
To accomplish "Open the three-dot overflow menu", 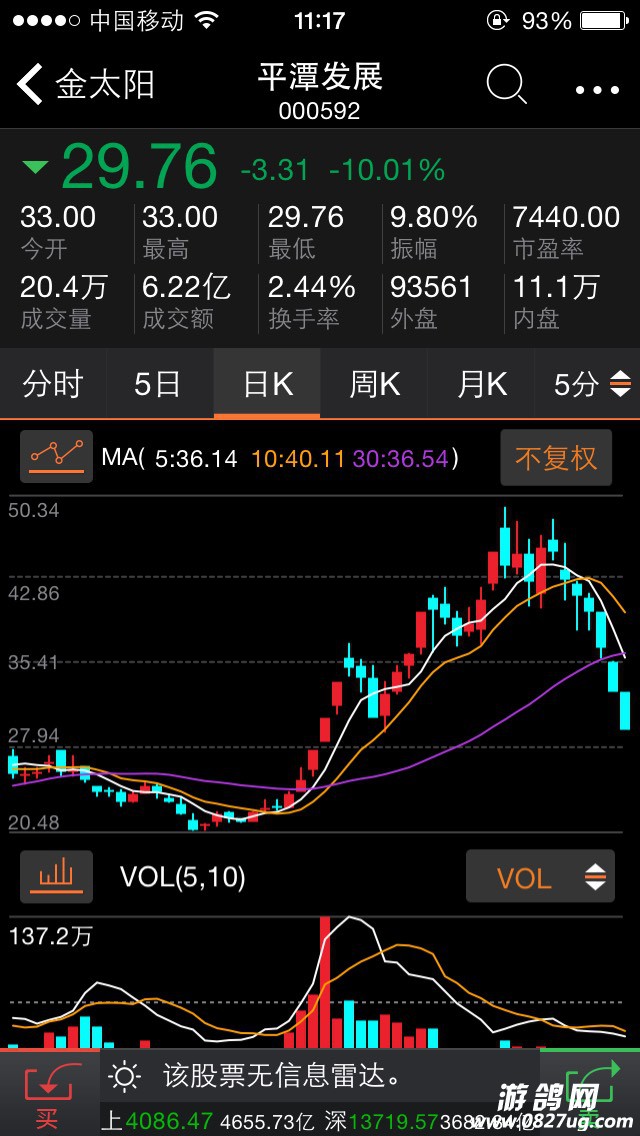I will click(x=598, y=89).
